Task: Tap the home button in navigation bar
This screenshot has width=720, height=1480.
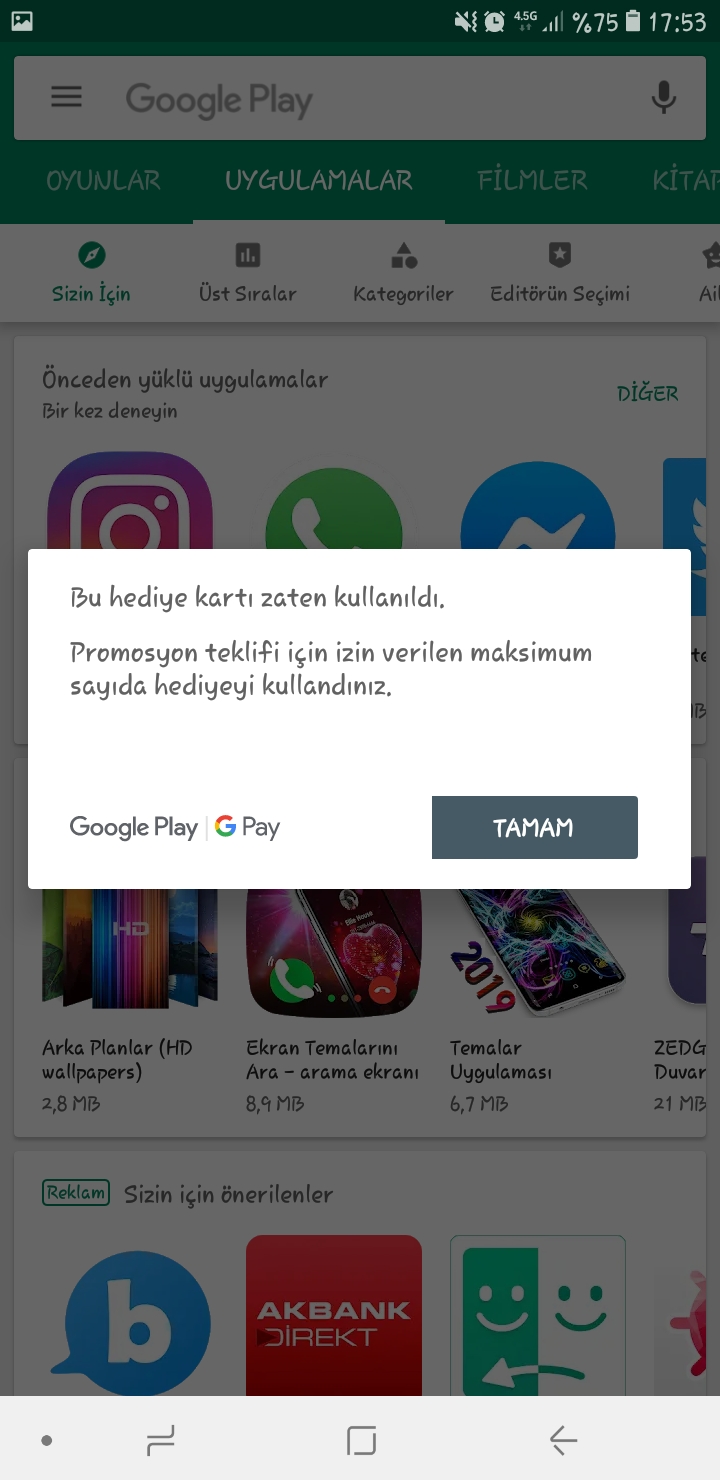Action: click(361, 1440)
